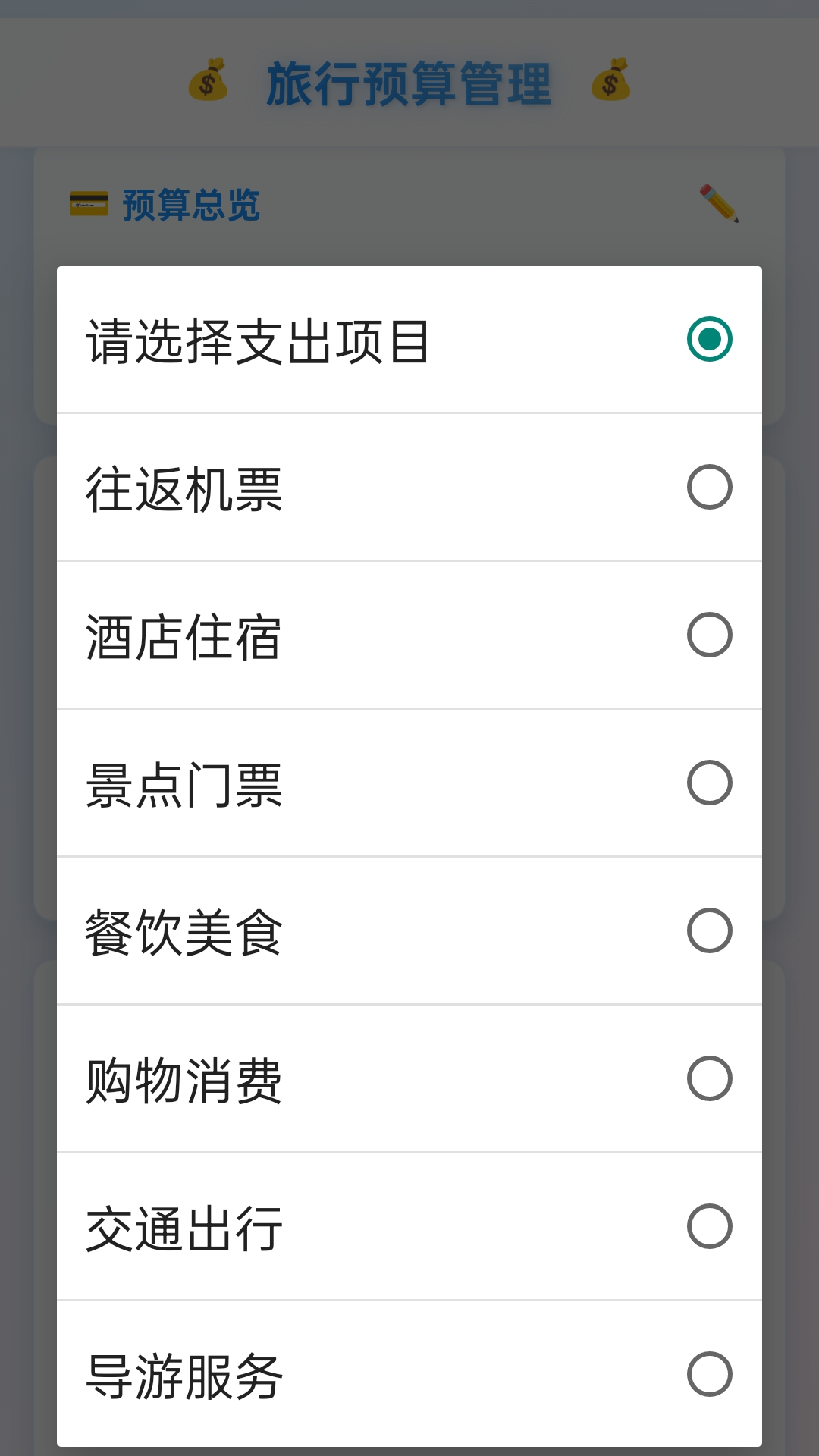Choose the 餐饮美食 expense category
The height and width of the screenshot is (1456, 819).
tap(409, 931)
